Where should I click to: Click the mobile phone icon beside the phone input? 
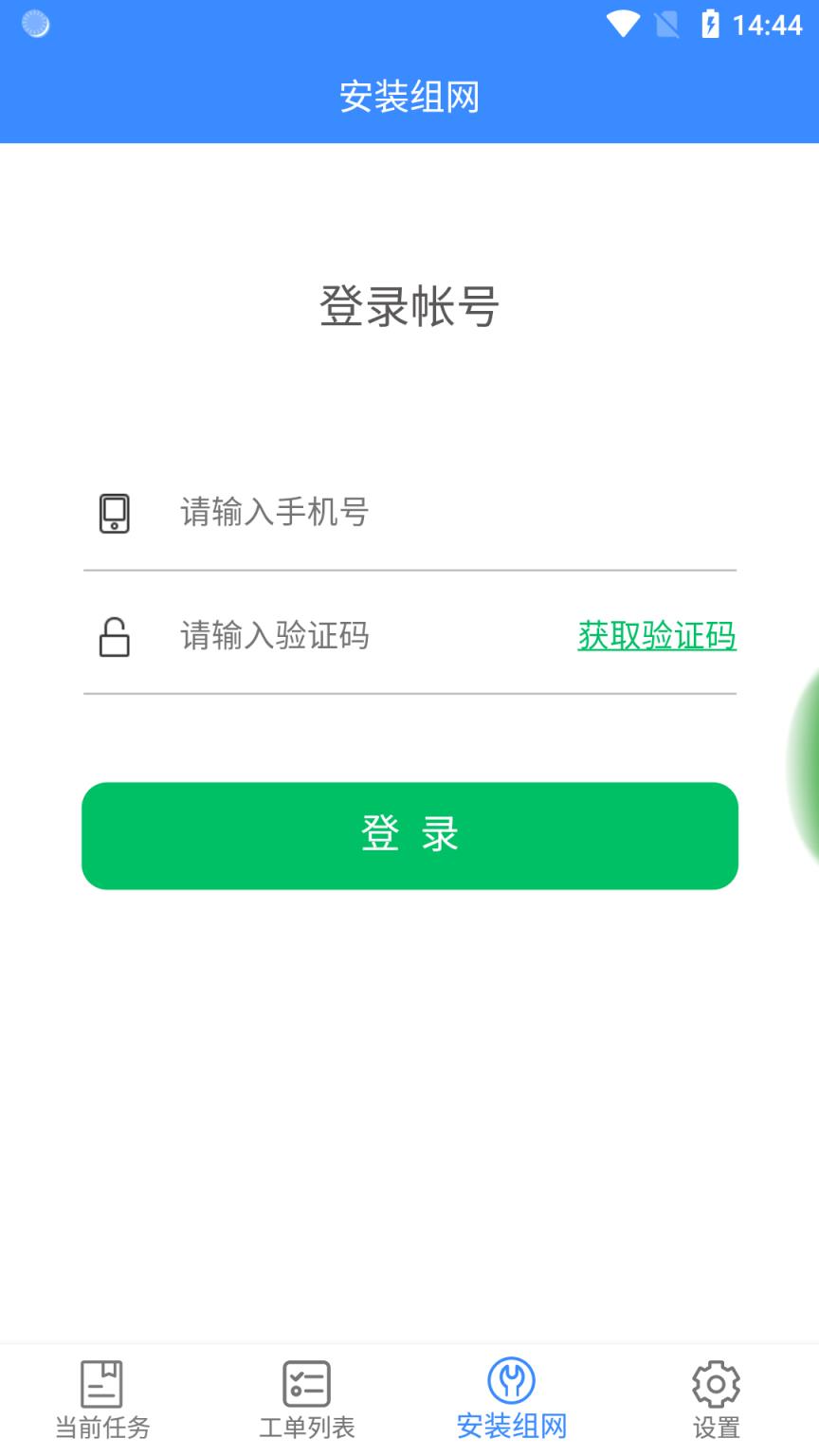tap(115, 513)
